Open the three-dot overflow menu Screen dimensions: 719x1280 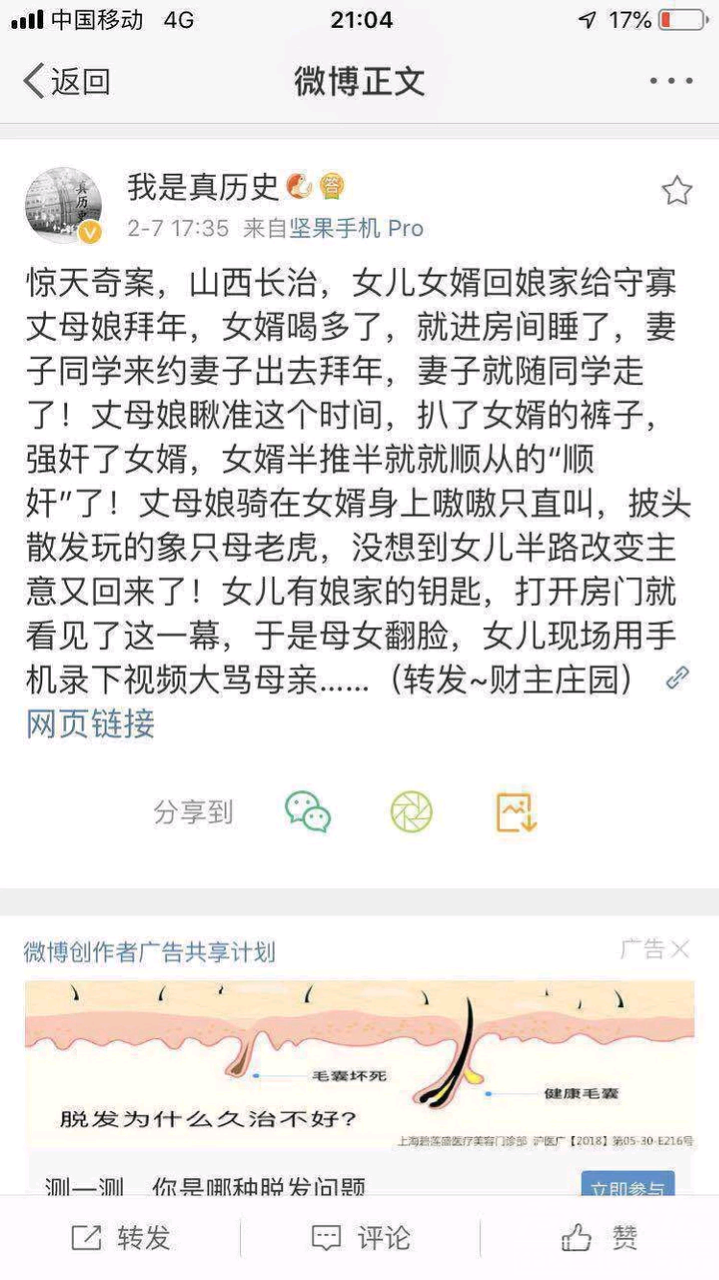(x=670, y=81)
